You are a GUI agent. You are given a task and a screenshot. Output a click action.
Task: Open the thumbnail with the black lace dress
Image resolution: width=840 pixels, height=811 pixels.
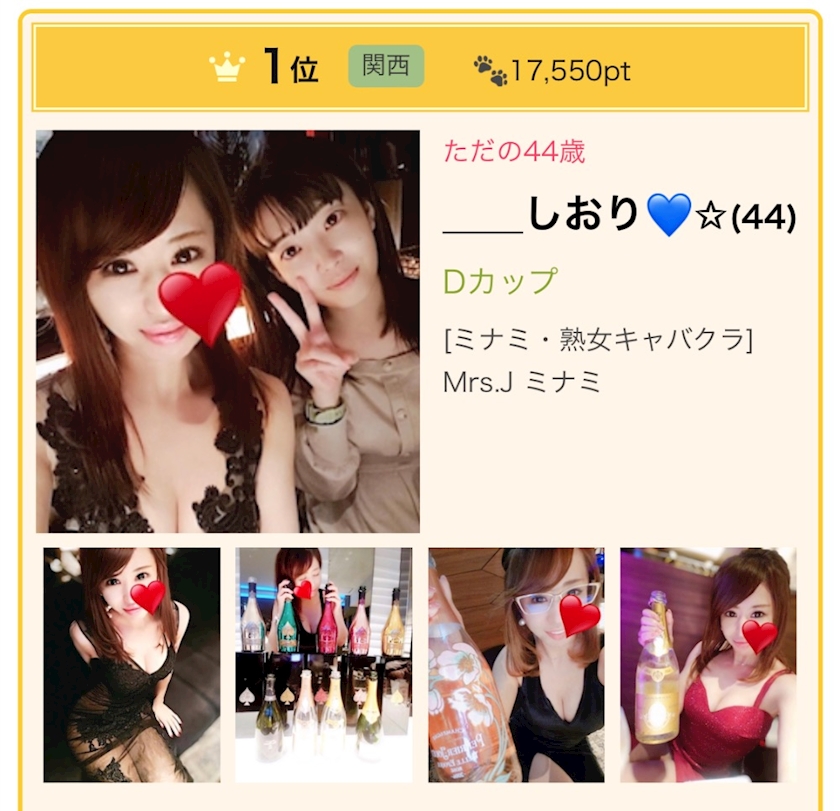132,665
